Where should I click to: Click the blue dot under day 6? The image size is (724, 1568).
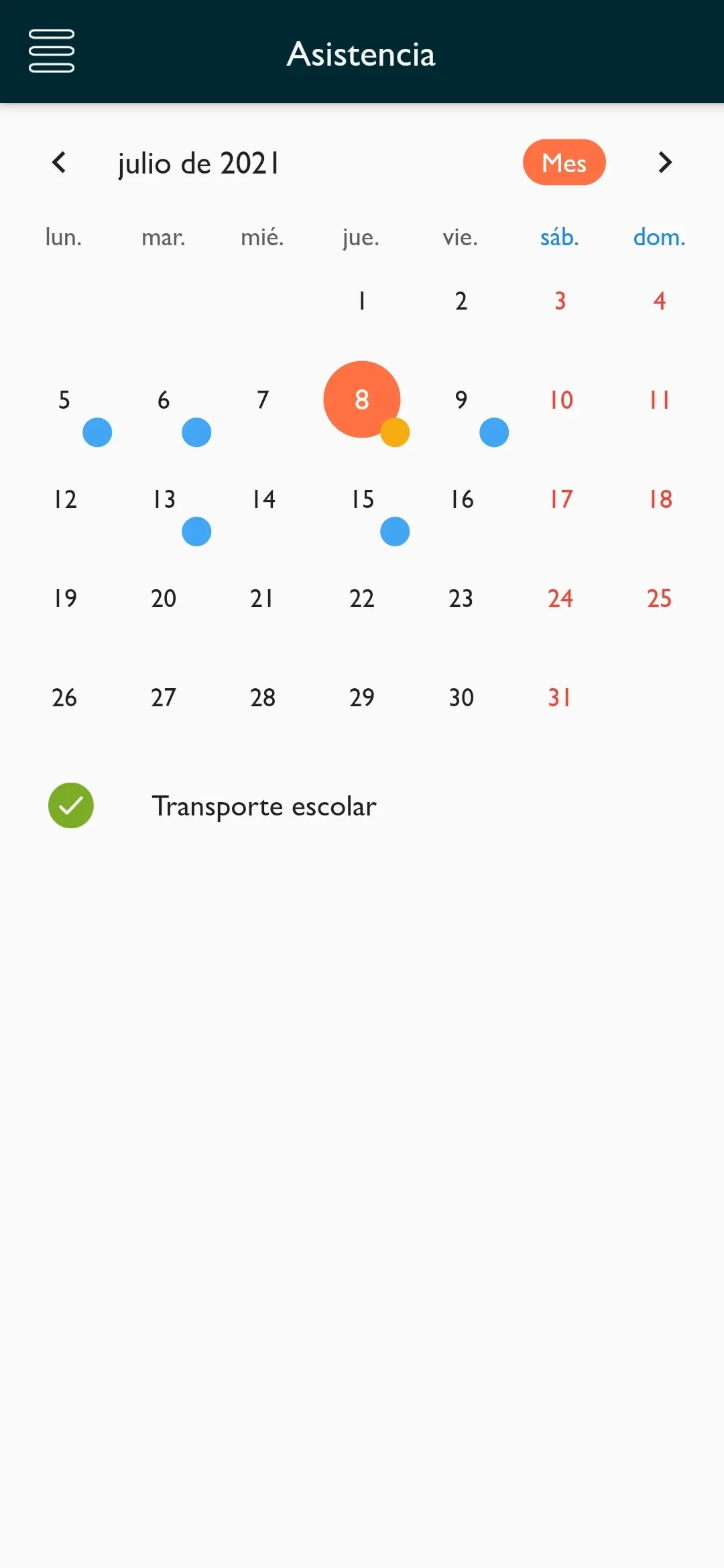click(196, 432)
